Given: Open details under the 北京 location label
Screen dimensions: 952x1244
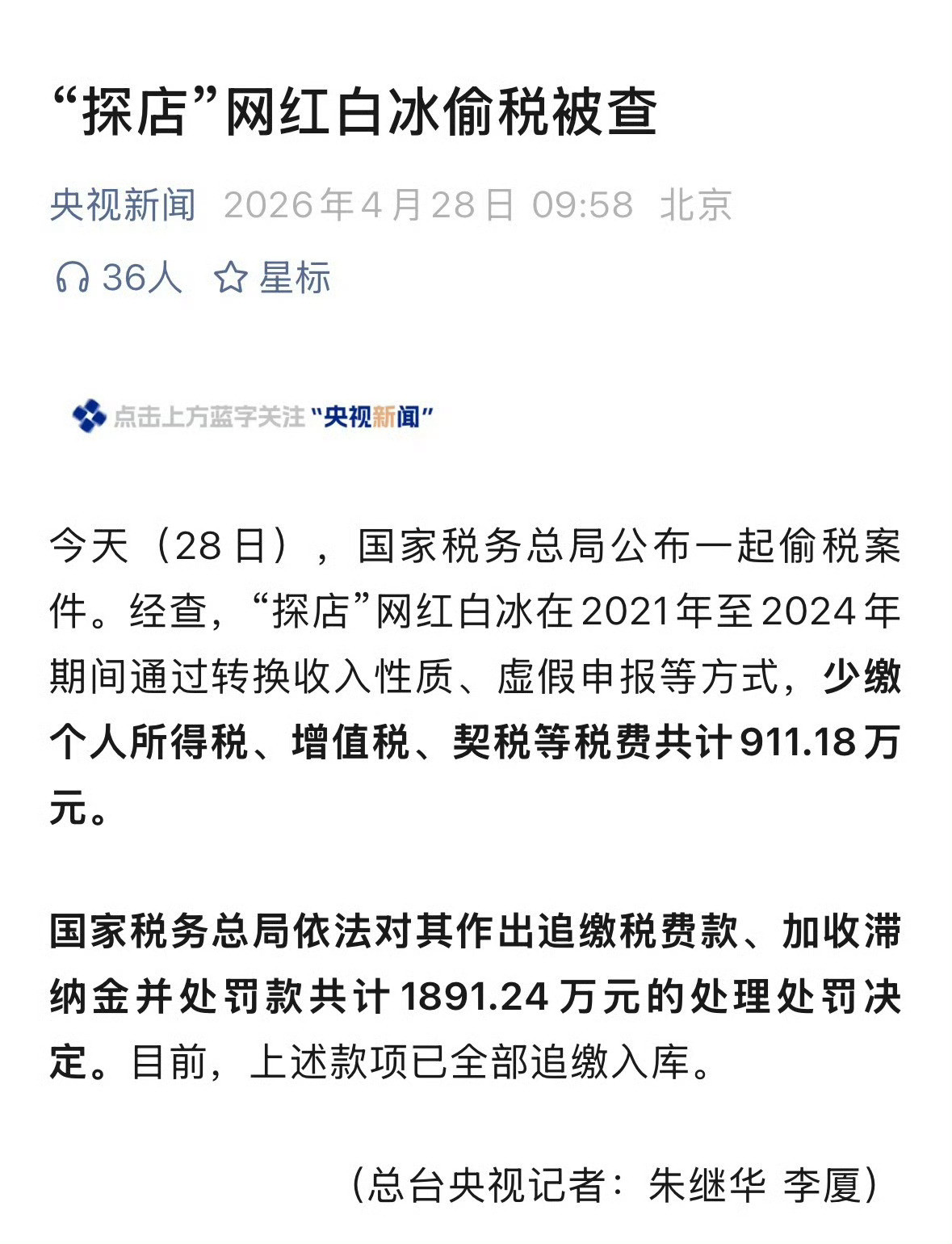Looking at the screenshot, I should tap(696, 207).
